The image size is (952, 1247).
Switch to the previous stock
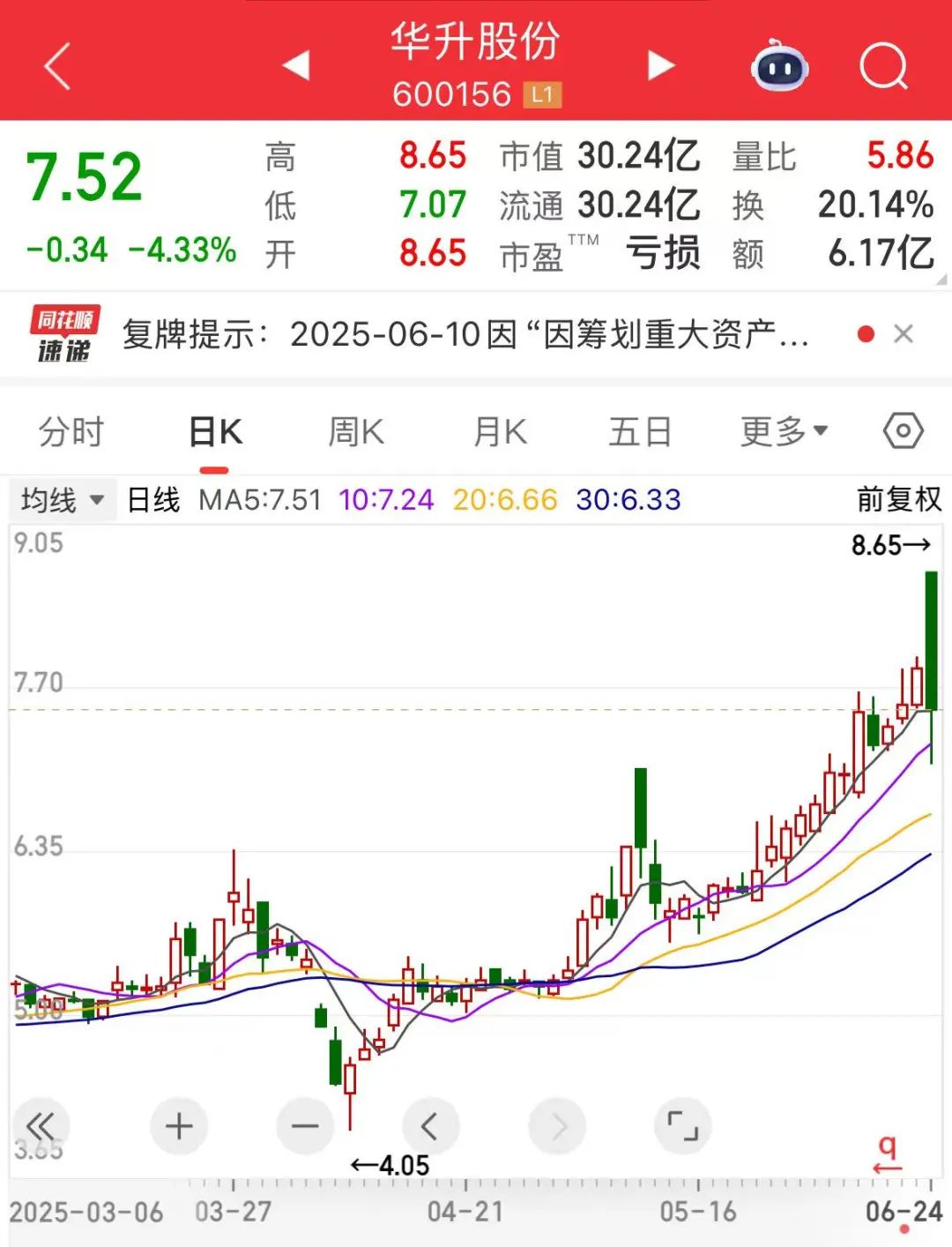point(296,65)
